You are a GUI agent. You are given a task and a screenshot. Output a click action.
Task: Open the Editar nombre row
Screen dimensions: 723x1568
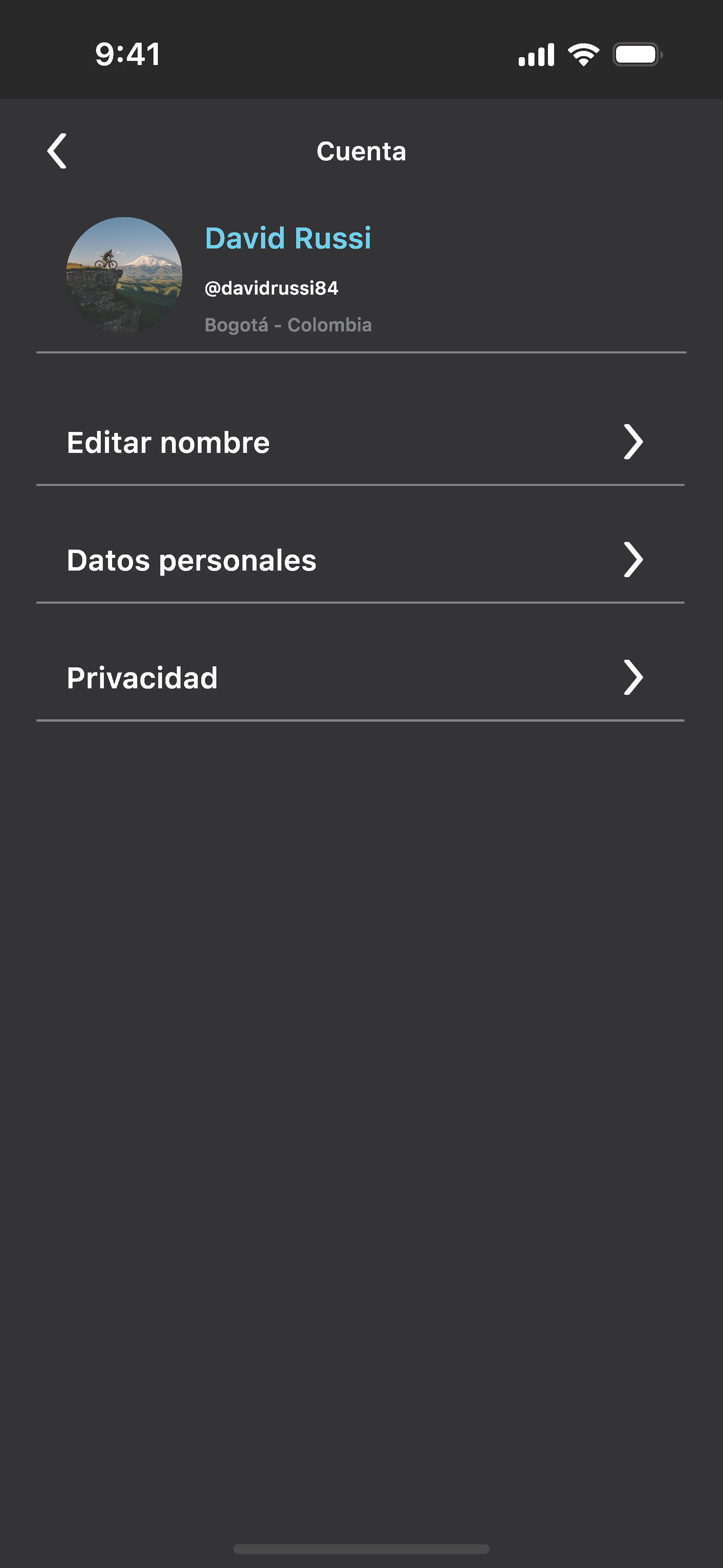pyautogui.click(x=360, y=442)
